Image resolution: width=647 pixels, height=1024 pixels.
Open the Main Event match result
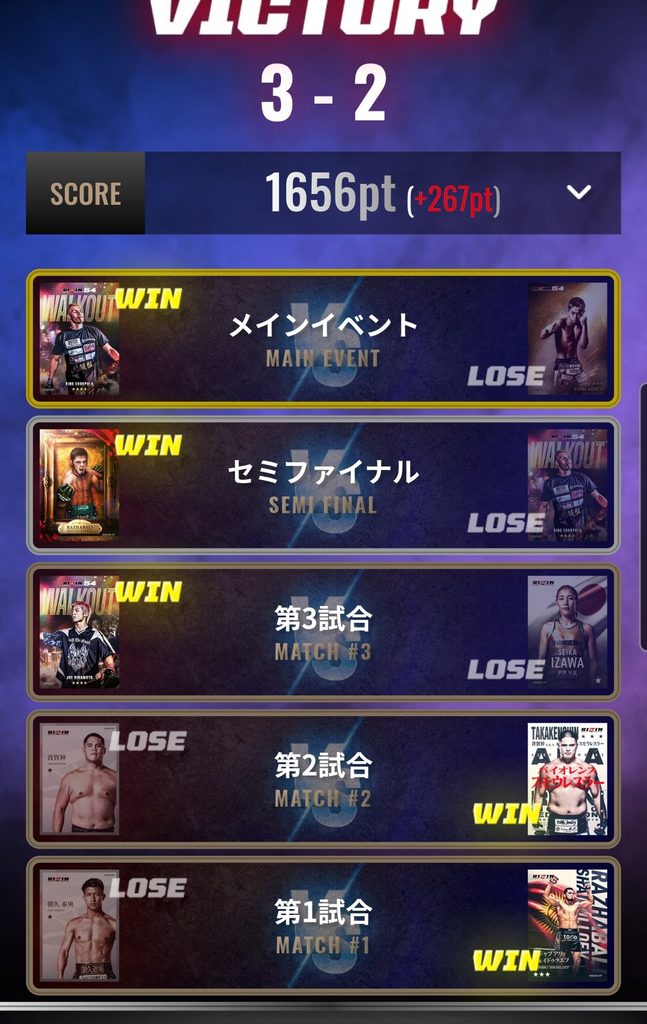coord(323,338)
